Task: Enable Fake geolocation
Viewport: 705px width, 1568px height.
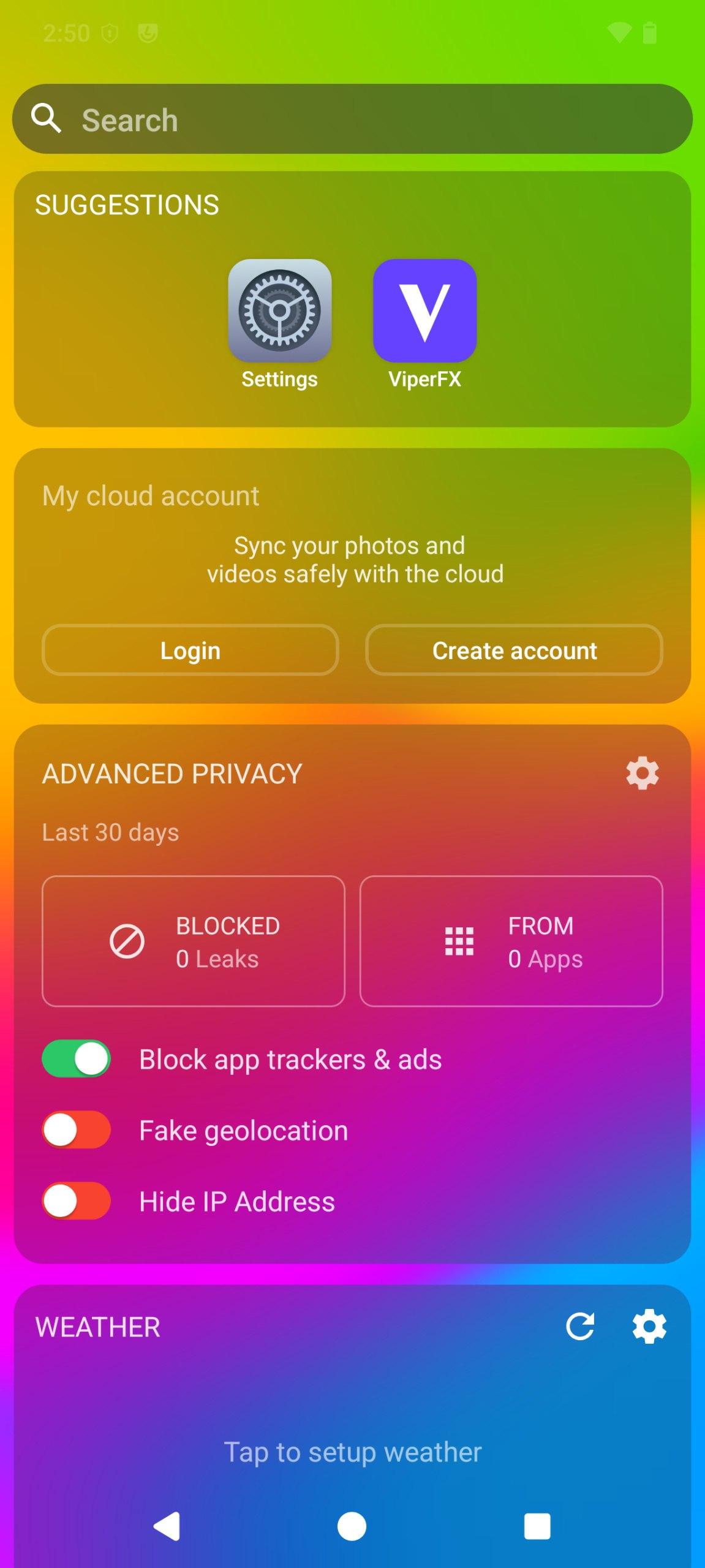Action: (x=77, y=1130)
